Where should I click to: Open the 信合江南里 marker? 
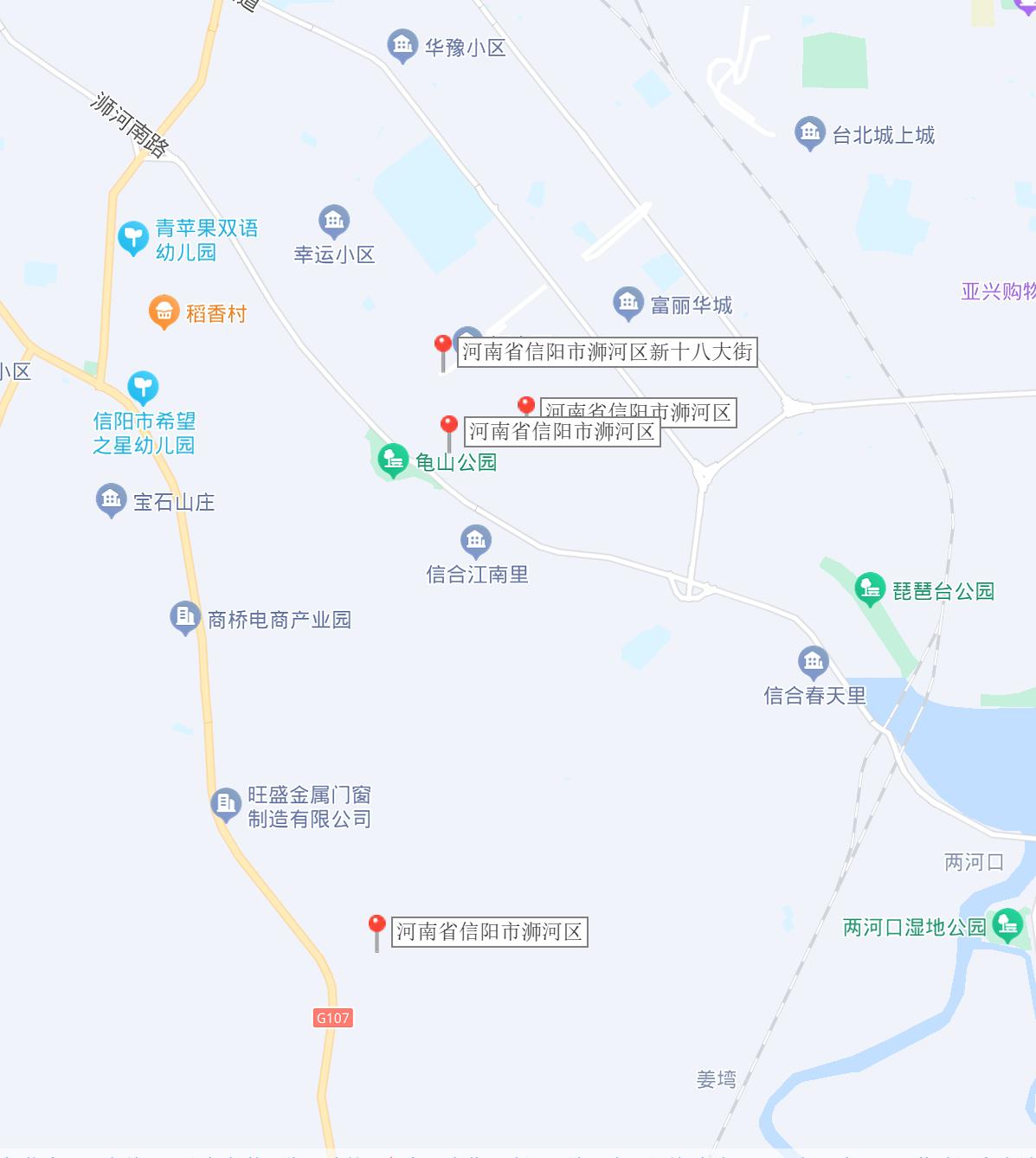point(475,541)
